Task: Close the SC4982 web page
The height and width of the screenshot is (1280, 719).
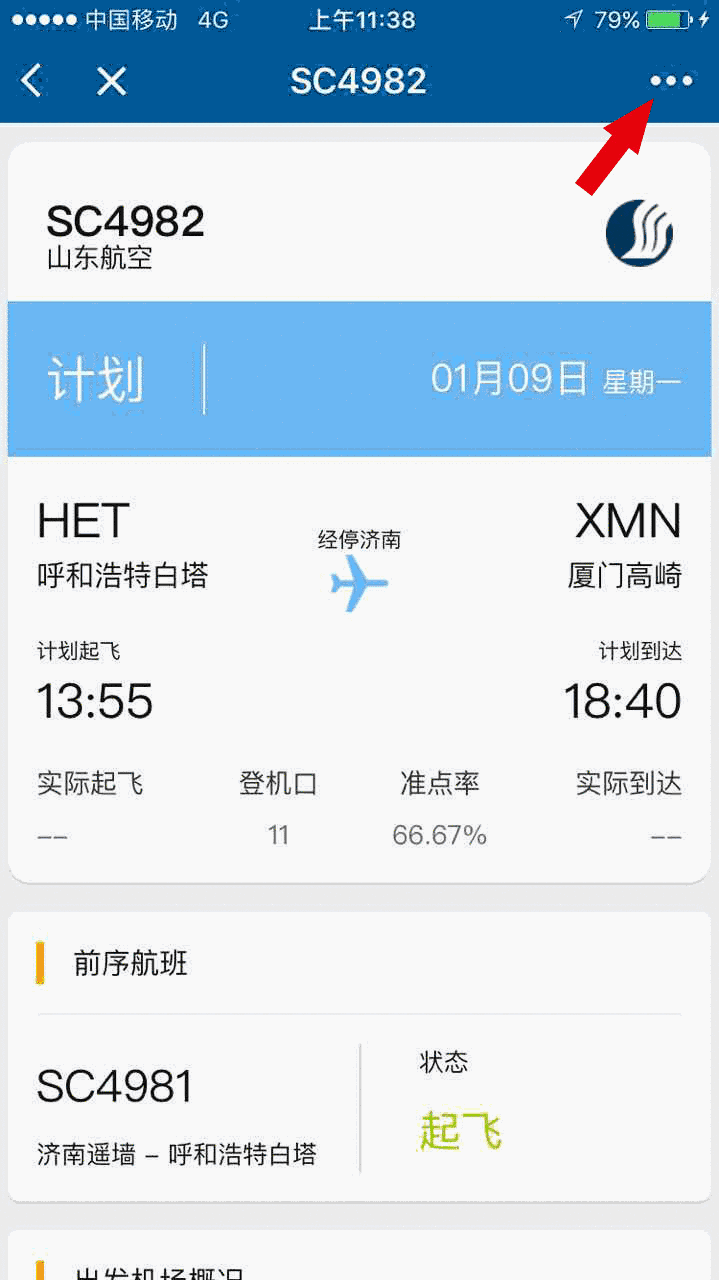Action: point(111,81)
